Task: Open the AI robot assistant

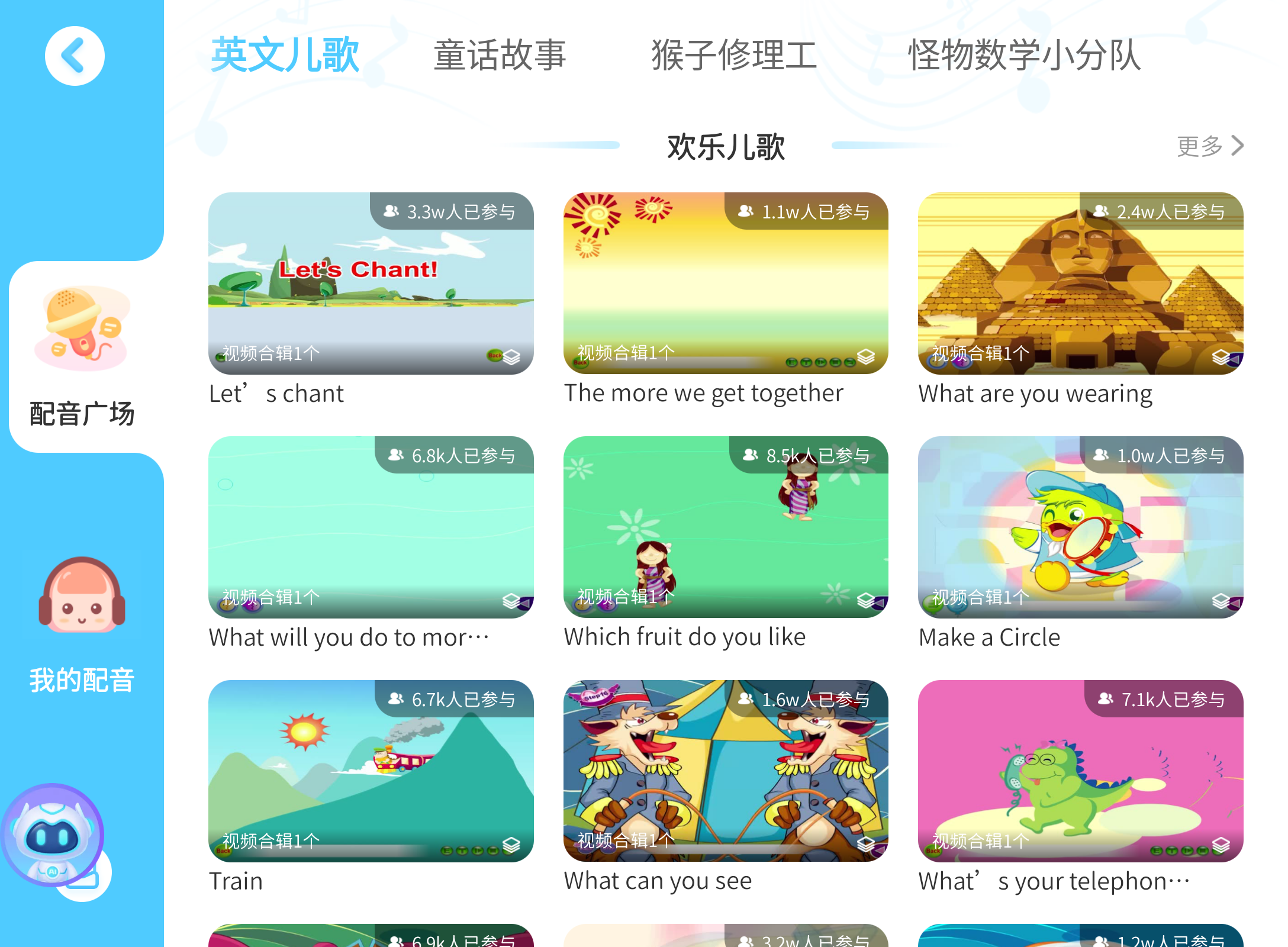Action: coord(52,835)
